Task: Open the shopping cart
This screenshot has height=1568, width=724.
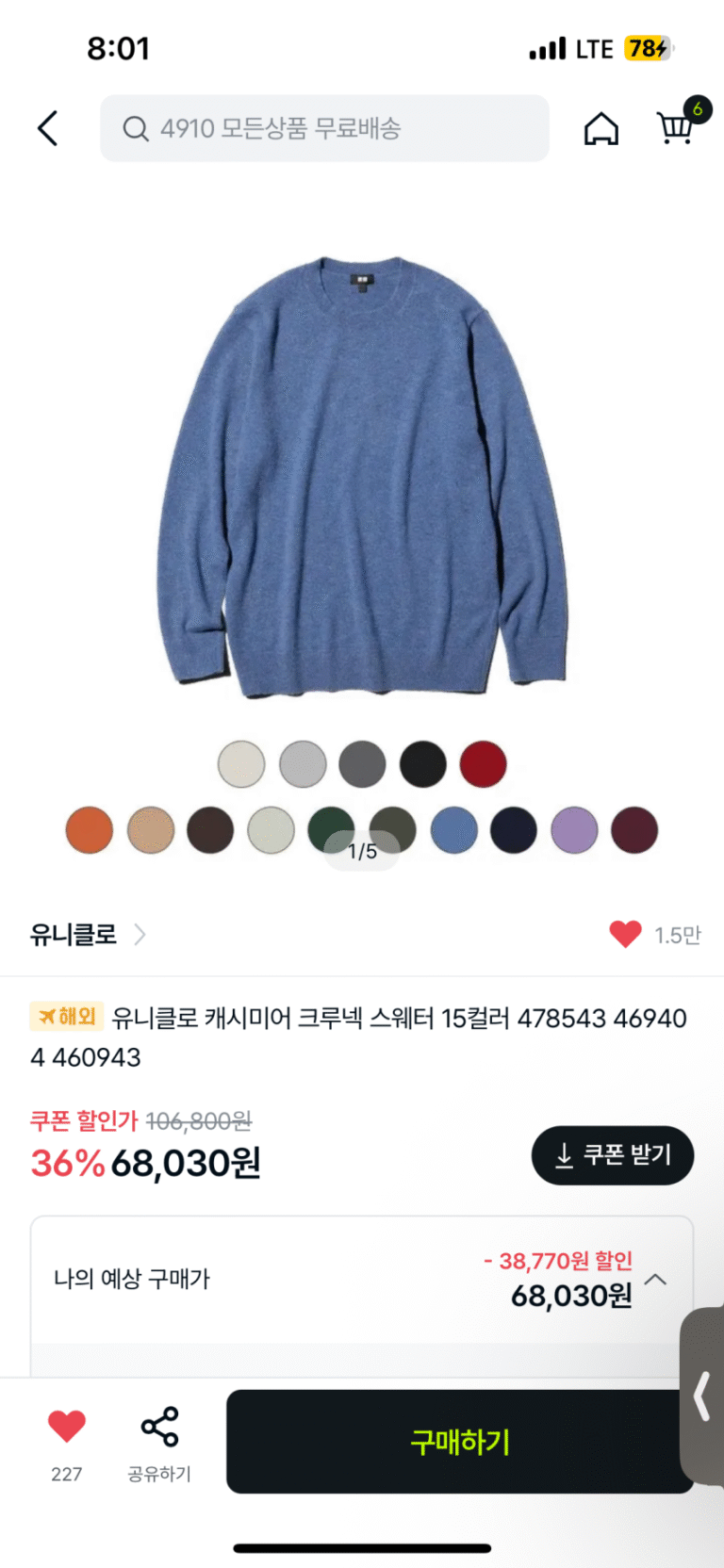Action: [x=676, y=126]
